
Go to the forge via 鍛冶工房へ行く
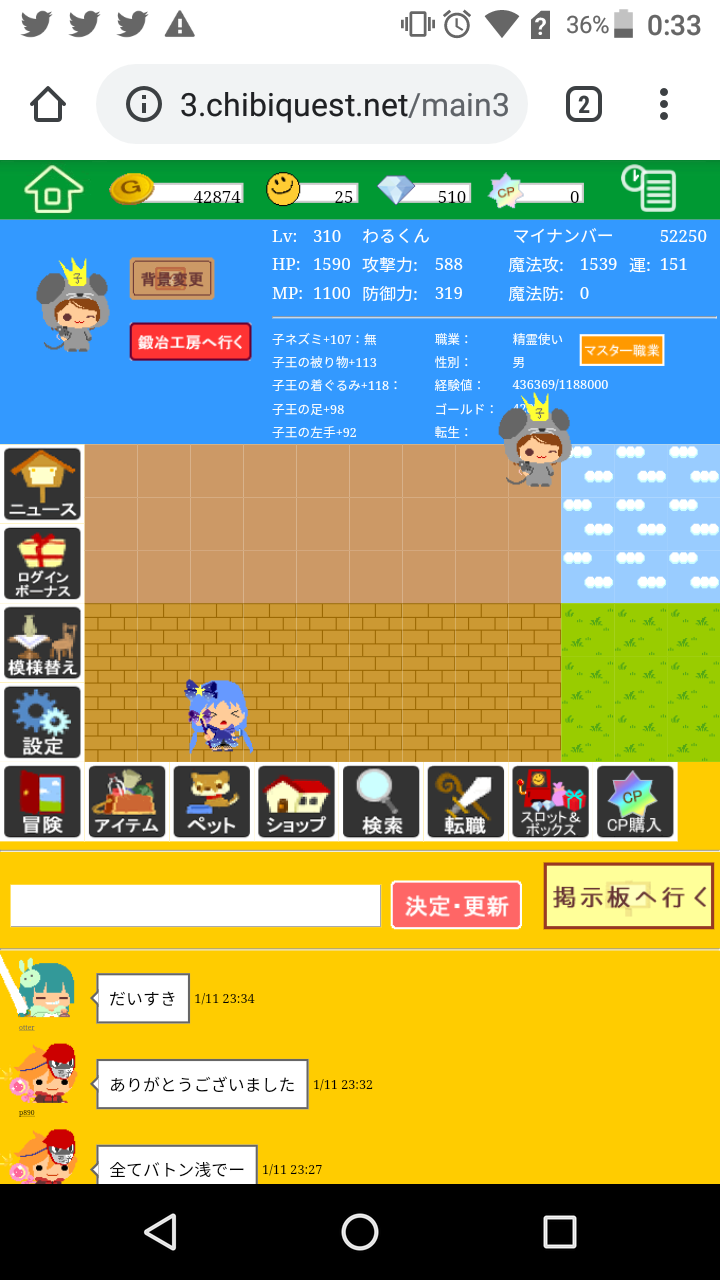pos(190,342)
